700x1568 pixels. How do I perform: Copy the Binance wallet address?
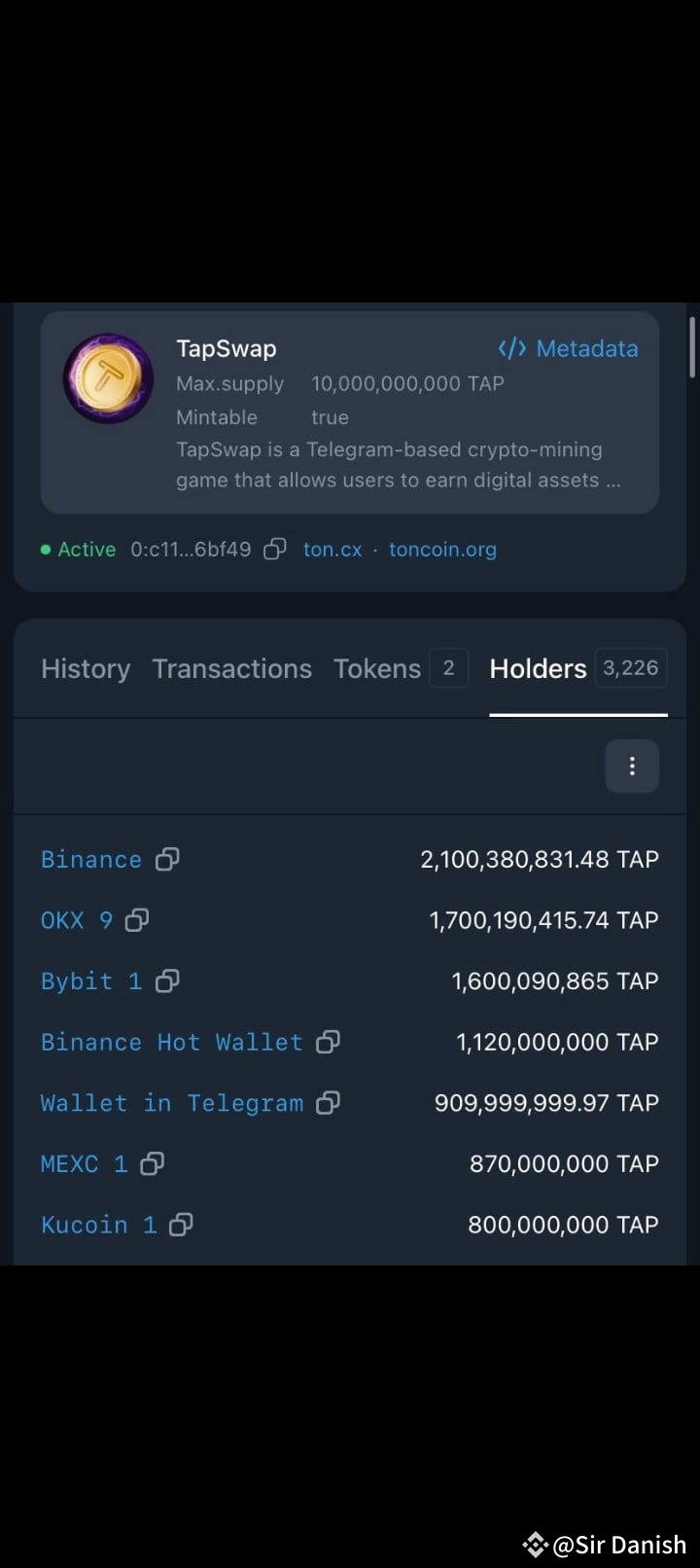click(x=167, y=859)
